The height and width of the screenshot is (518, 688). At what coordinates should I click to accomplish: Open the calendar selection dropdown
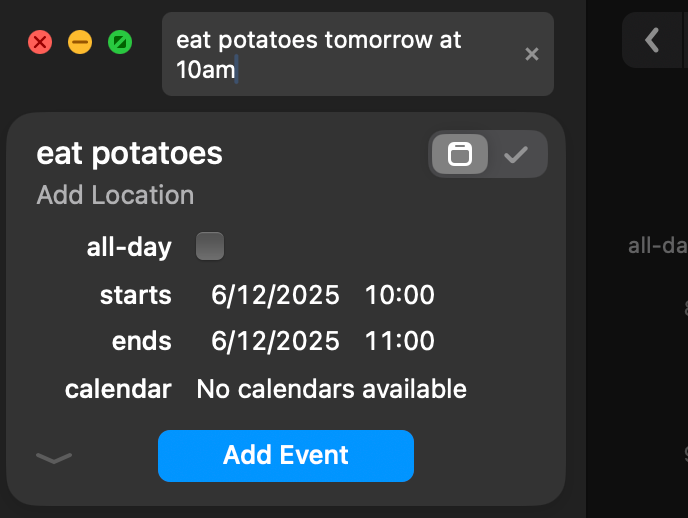tap(331, 388)
